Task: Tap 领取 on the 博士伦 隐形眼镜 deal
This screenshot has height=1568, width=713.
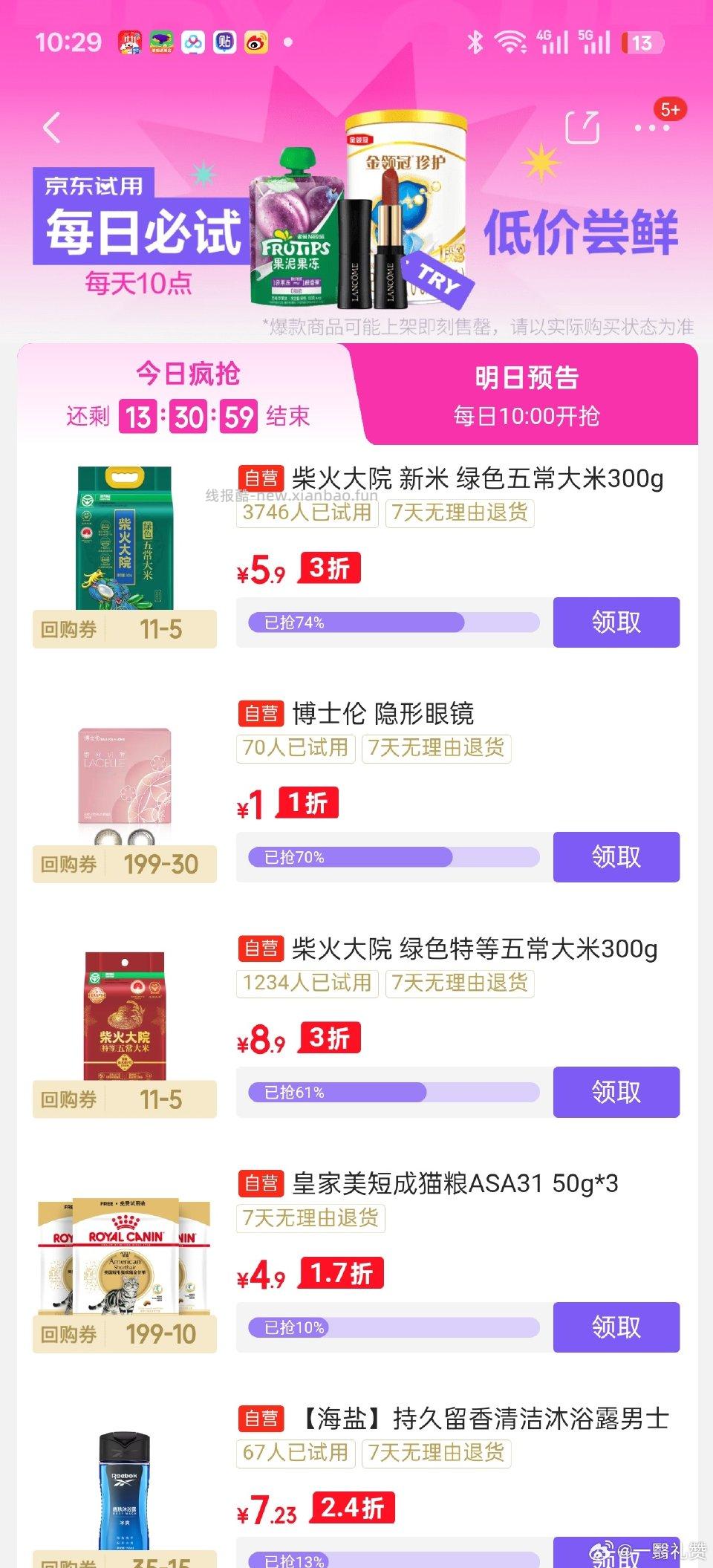Action: pos(616,858)
